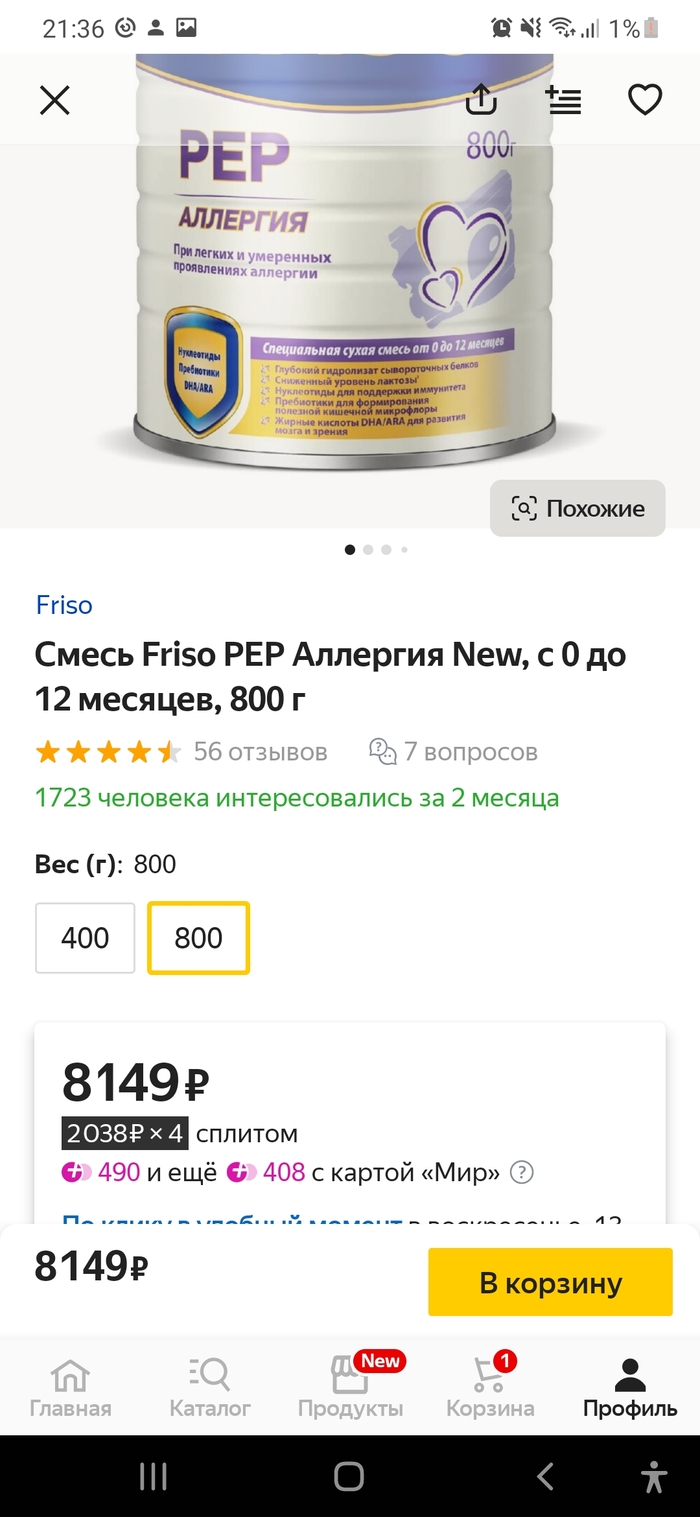This screenshot has width=700, height=1517.
Task: Close the product page
Action: click(54, 100)
